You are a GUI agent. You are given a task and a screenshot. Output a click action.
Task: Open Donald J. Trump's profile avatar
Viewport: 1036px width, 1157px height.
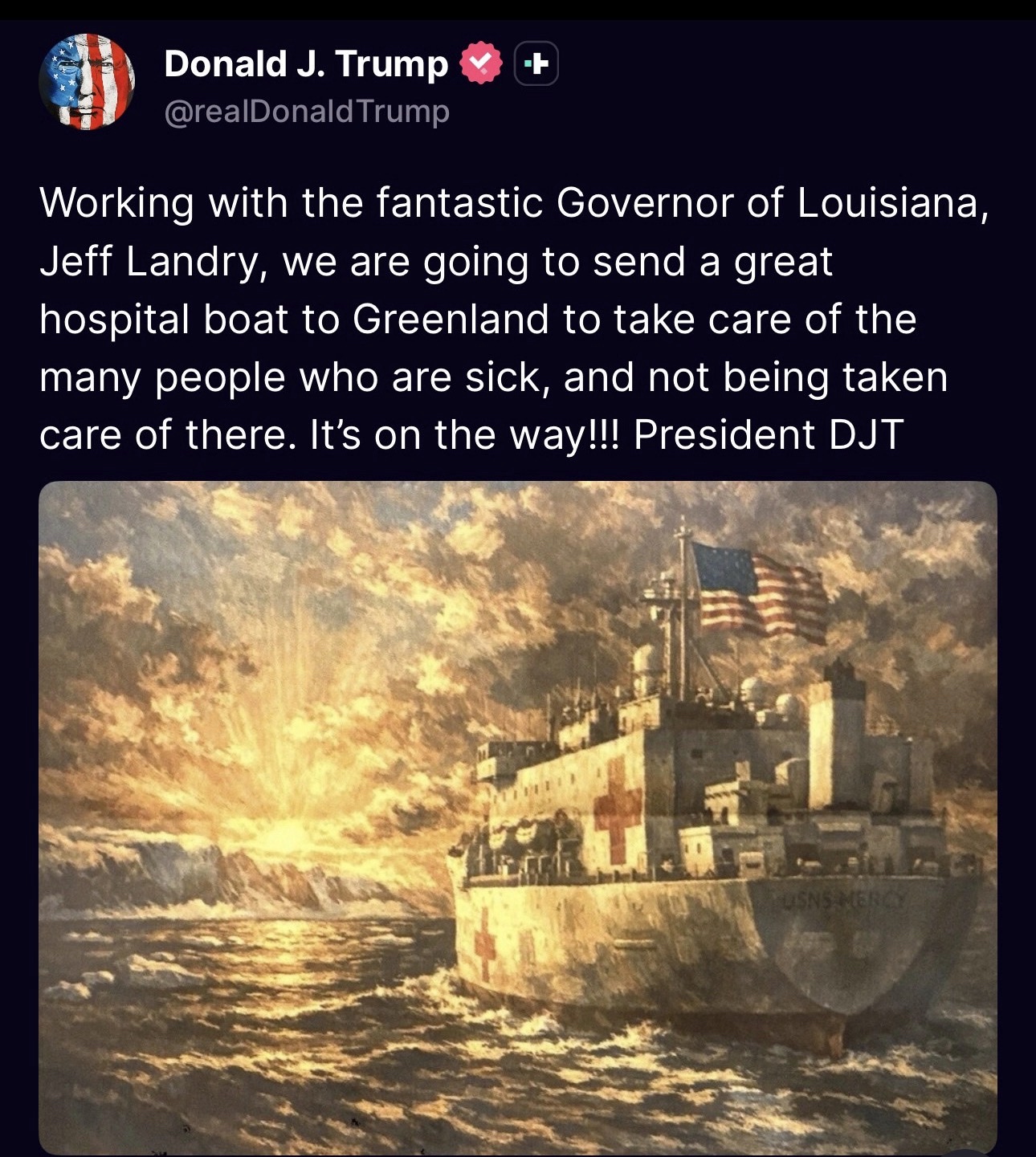87,81
